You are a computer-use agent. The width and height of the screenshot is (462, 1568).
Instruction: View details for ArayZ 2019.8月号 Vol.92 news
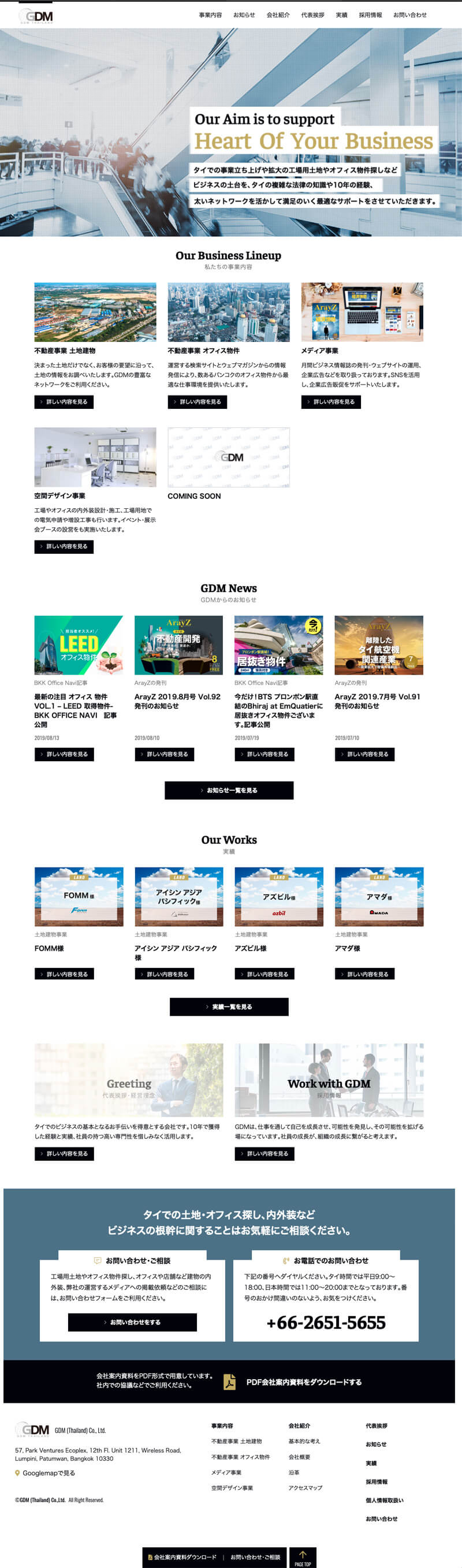pos(164,754)
